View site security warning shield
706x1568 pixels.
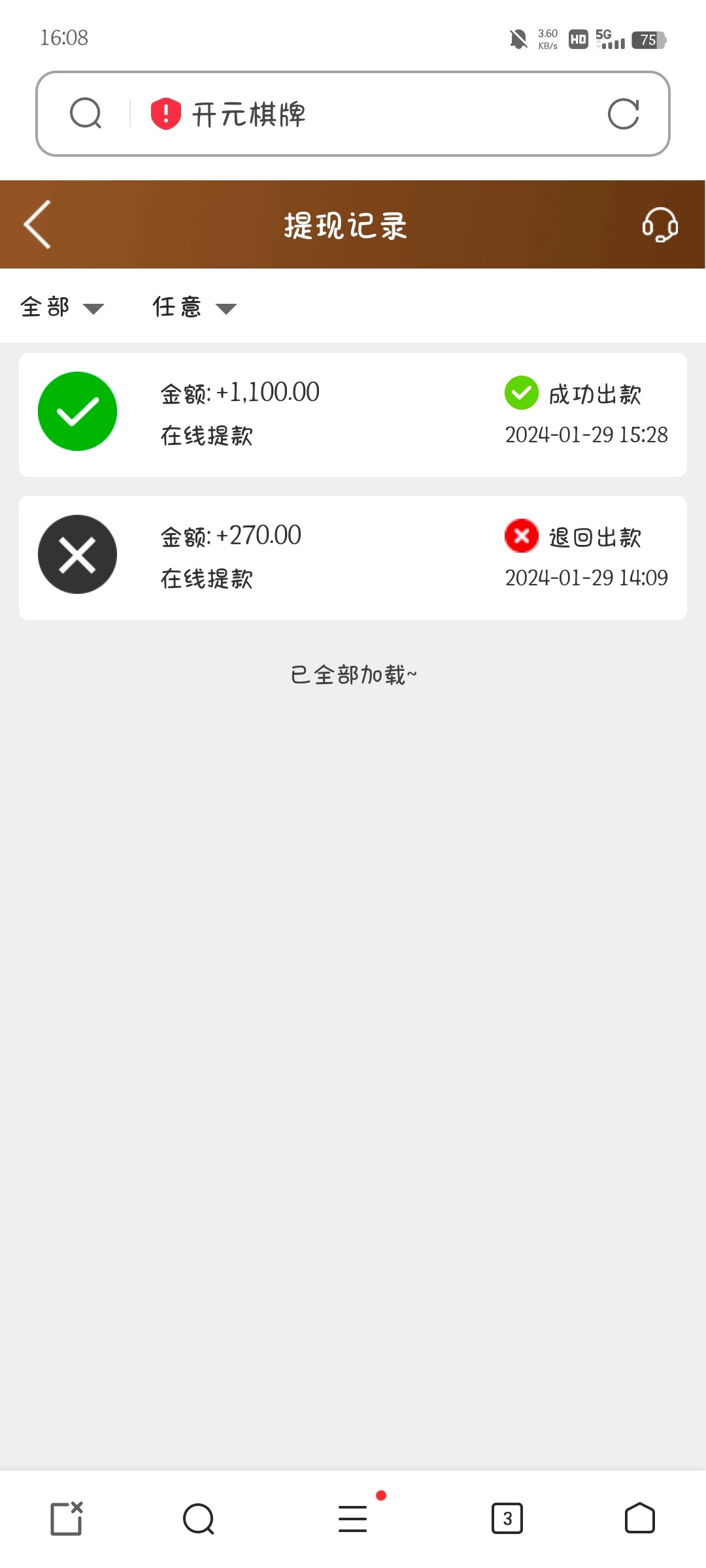pos(166,114)
